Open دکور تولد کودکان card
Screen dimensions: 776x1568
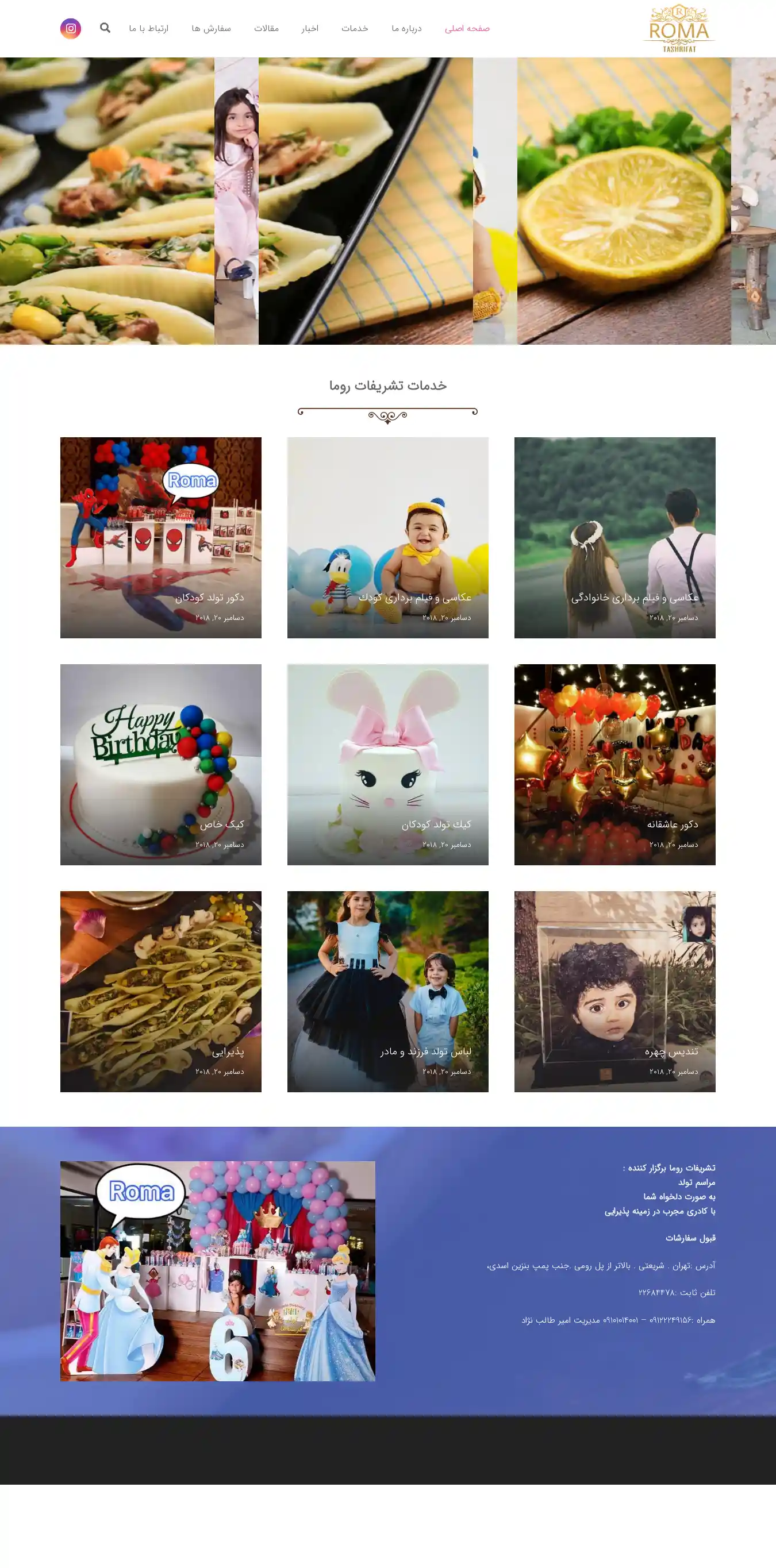click(x=161, y=537)
